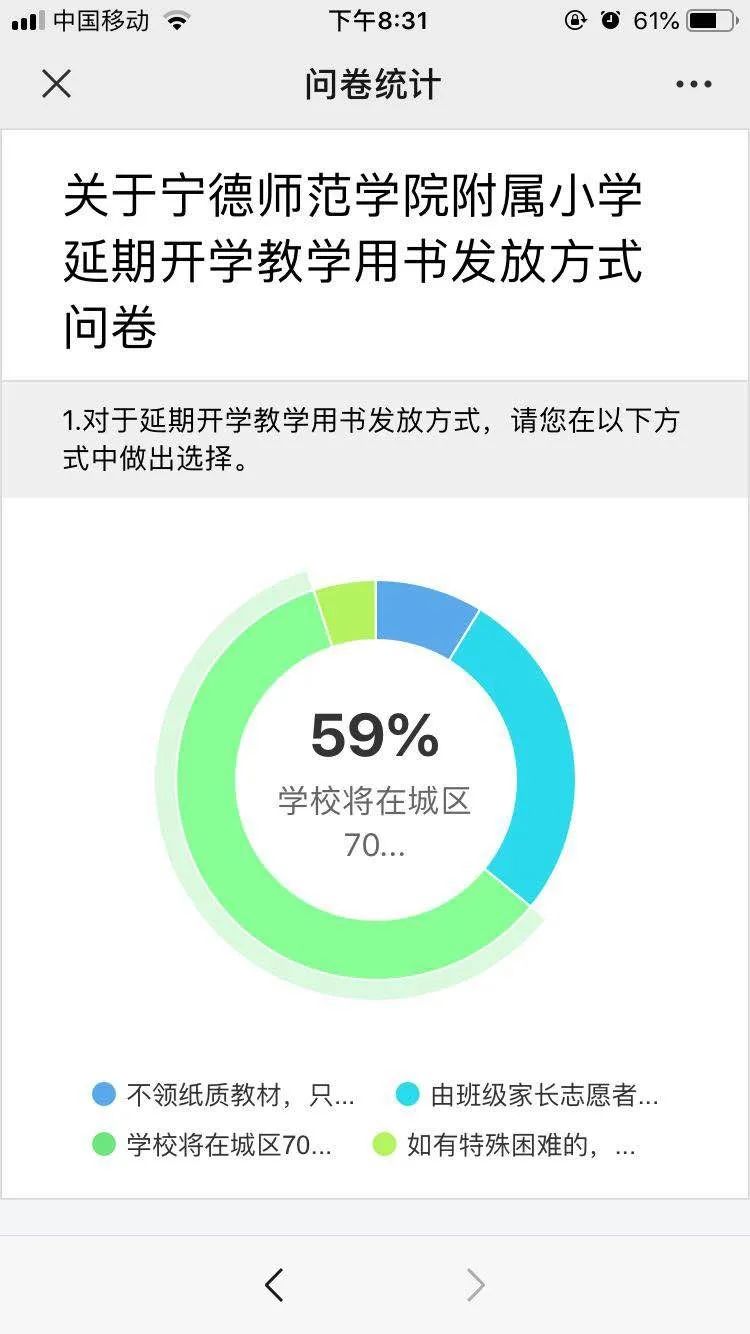Close the 问卷统计 page

point(57,84)
